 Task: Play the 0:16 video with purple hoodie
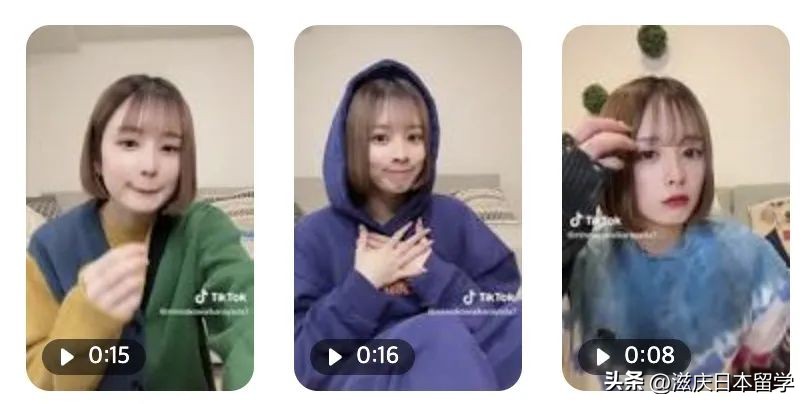click(x=336, y=356)
